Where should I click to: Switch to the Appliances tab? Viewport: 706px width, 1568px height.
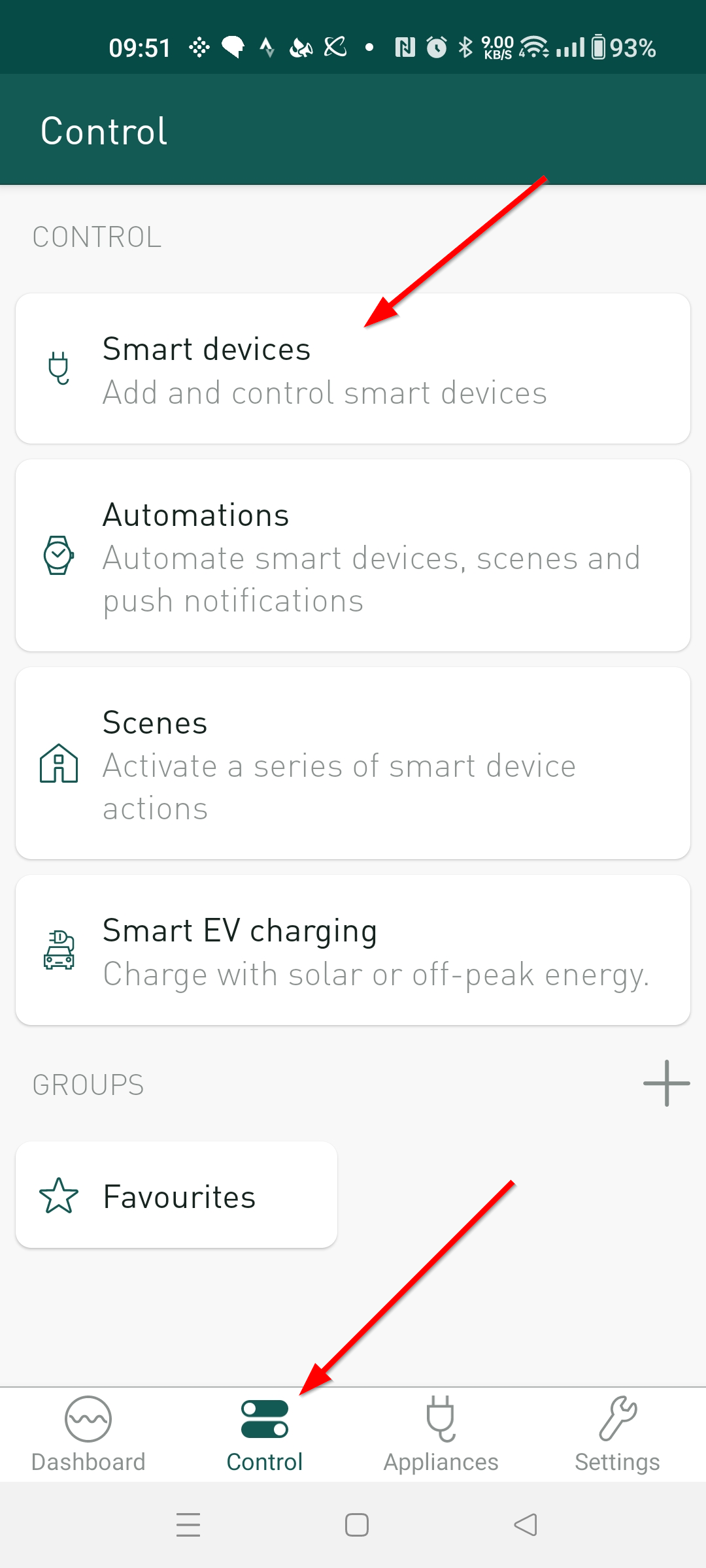[440, 1437]
